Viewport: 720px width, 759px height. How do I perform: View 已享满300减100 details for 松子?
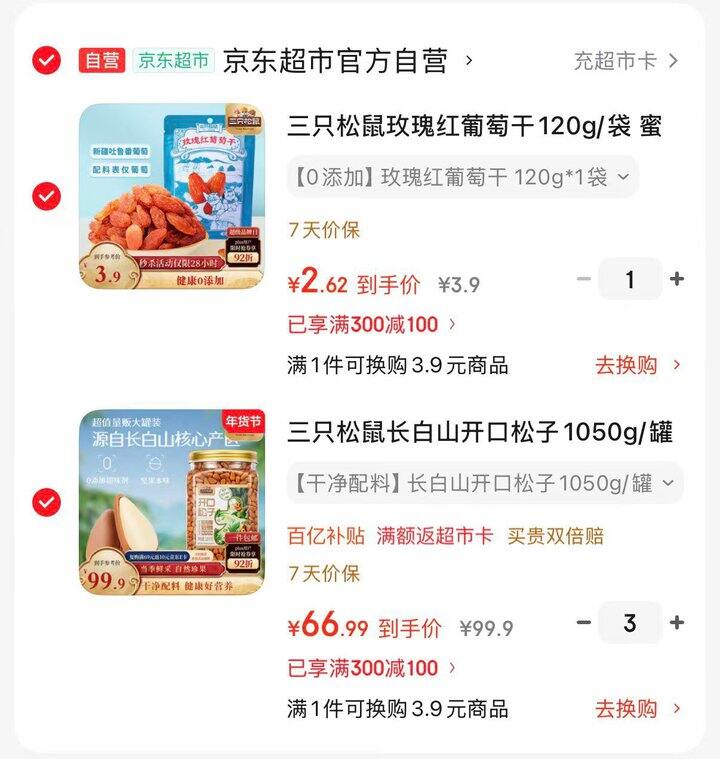pyautogui.click(x=371, y=668)
